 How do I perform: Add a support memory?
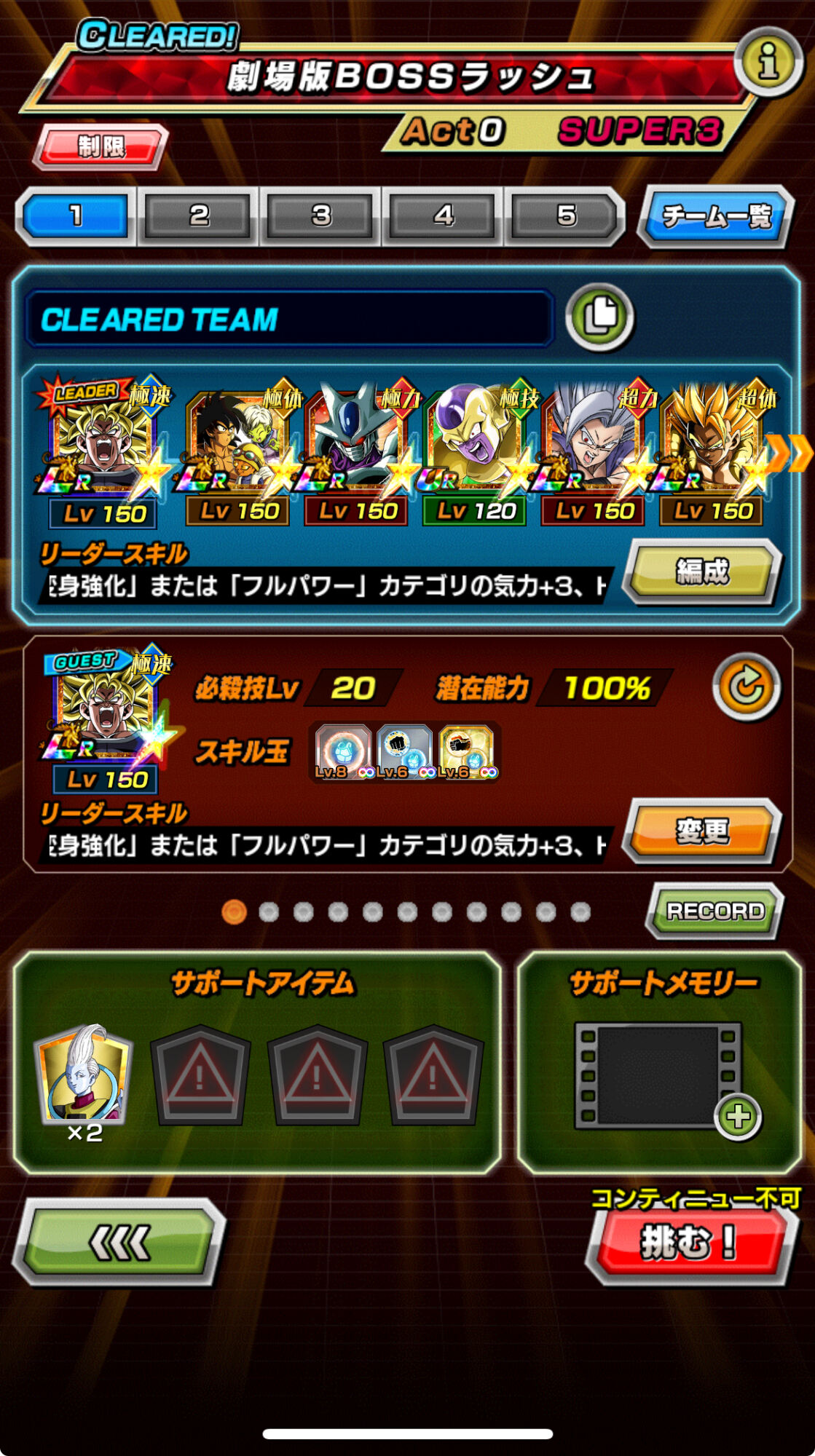[737, 1116]
